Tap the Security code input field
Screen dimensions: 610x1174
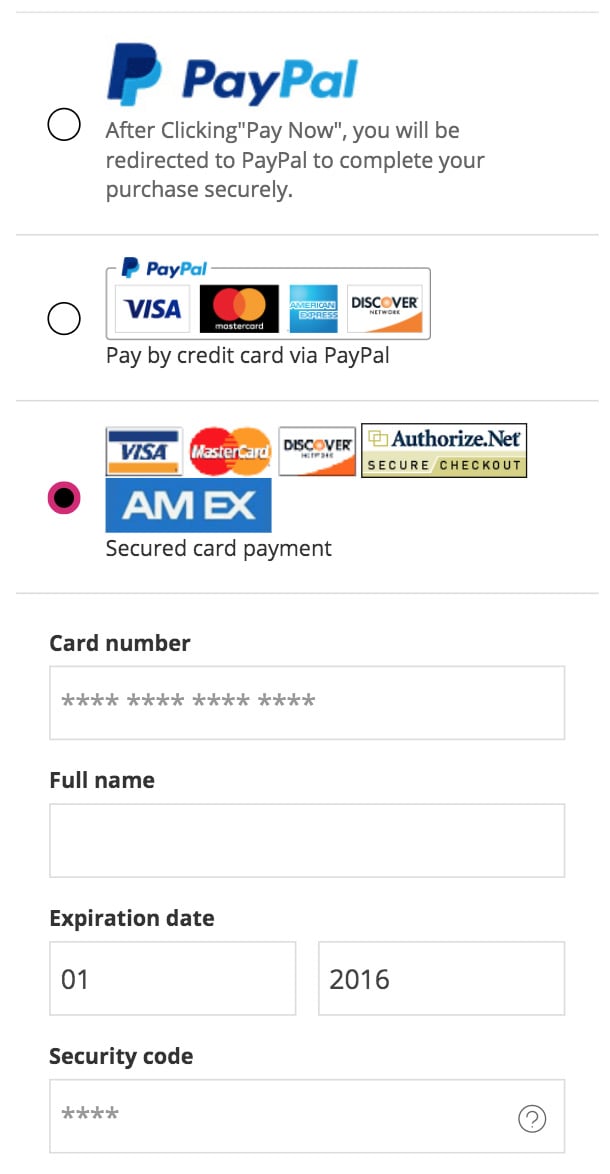pos(280,1116)
